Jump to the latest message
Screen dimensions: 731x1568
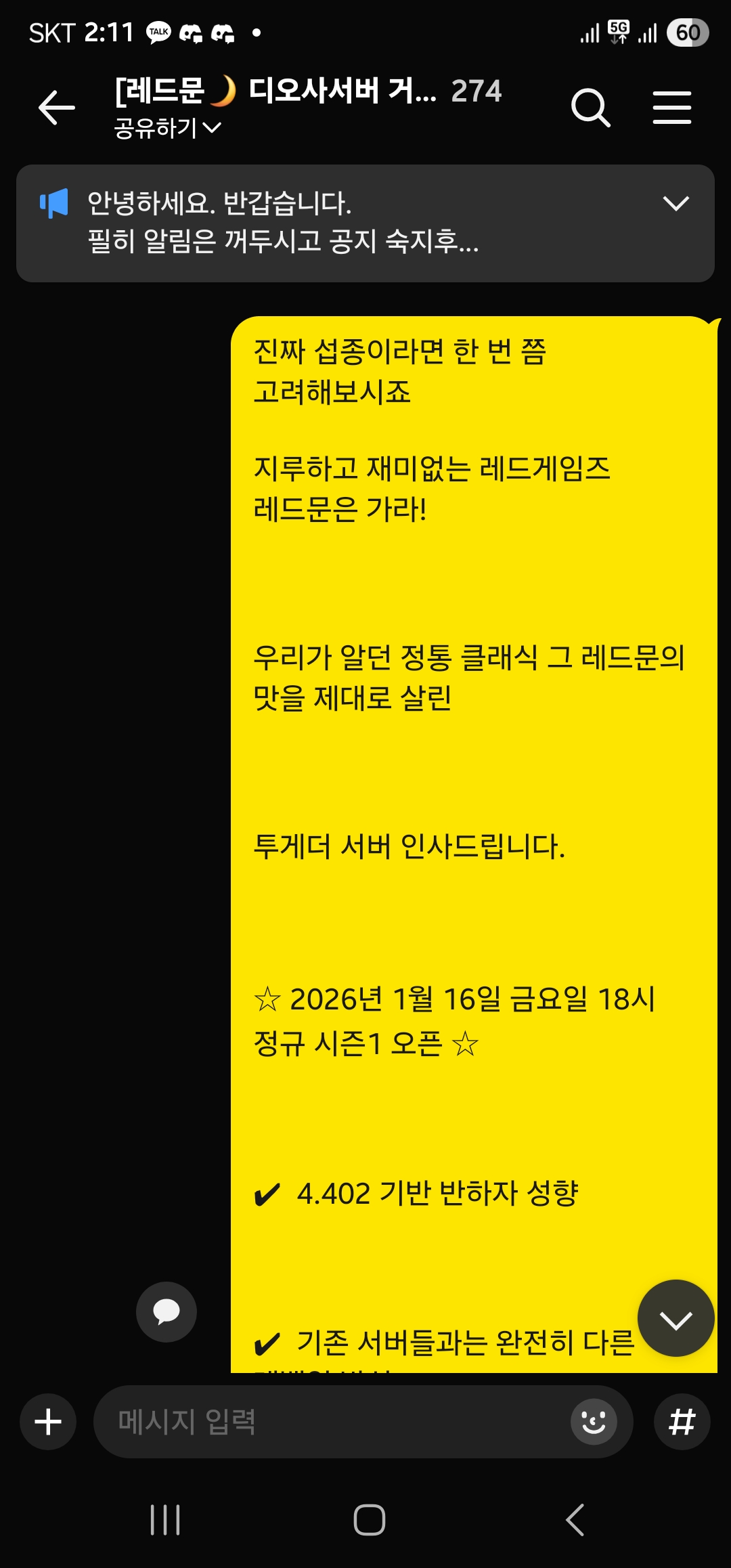pyautogui.click(x=675, y=1318)
